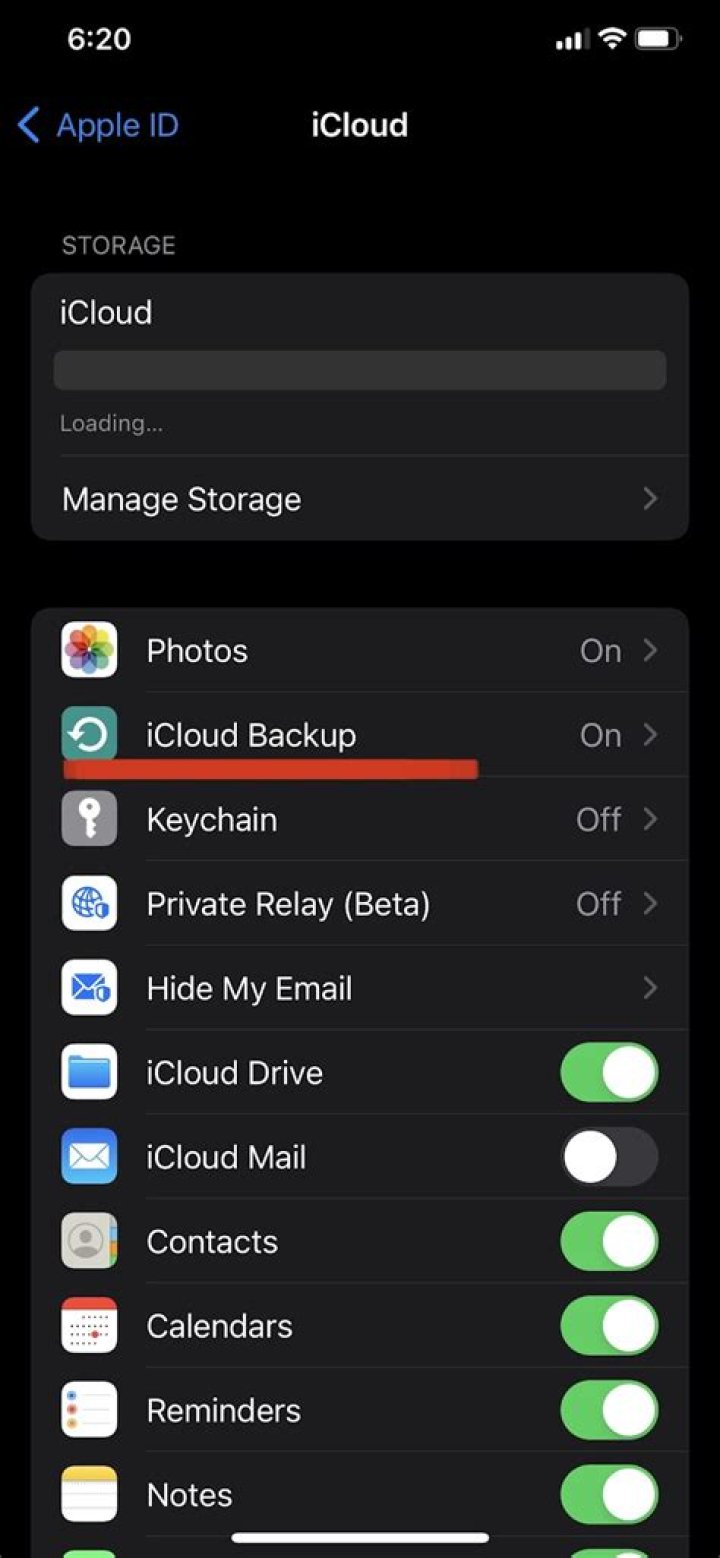Expand the Hide My Email options
This screenshot has height=1558, width=720.
click(650, 988)
